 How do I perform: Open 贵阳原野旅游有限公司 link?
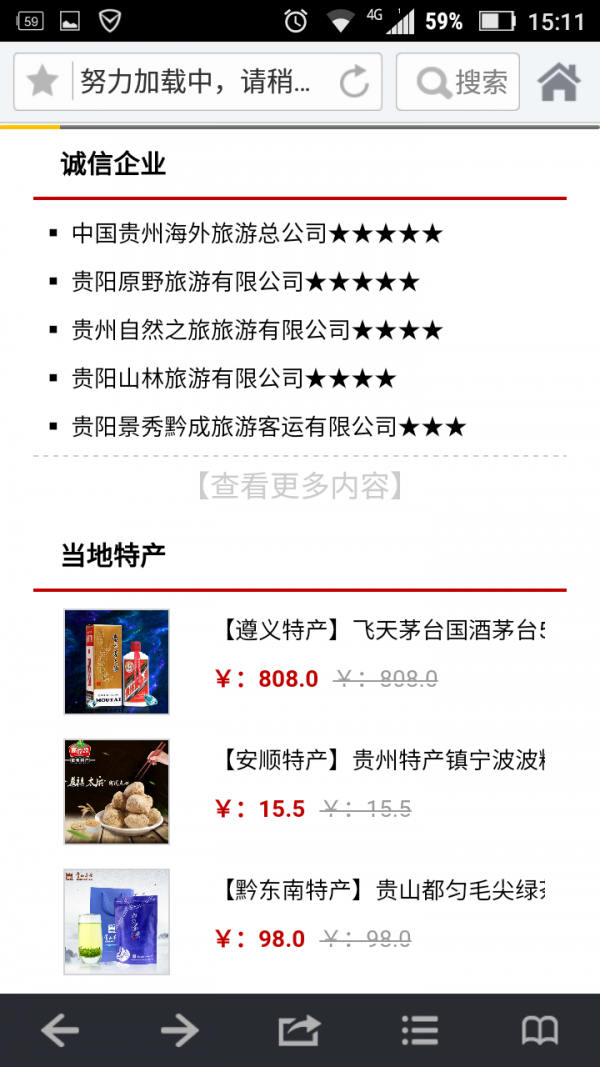(x=245, y=282)
